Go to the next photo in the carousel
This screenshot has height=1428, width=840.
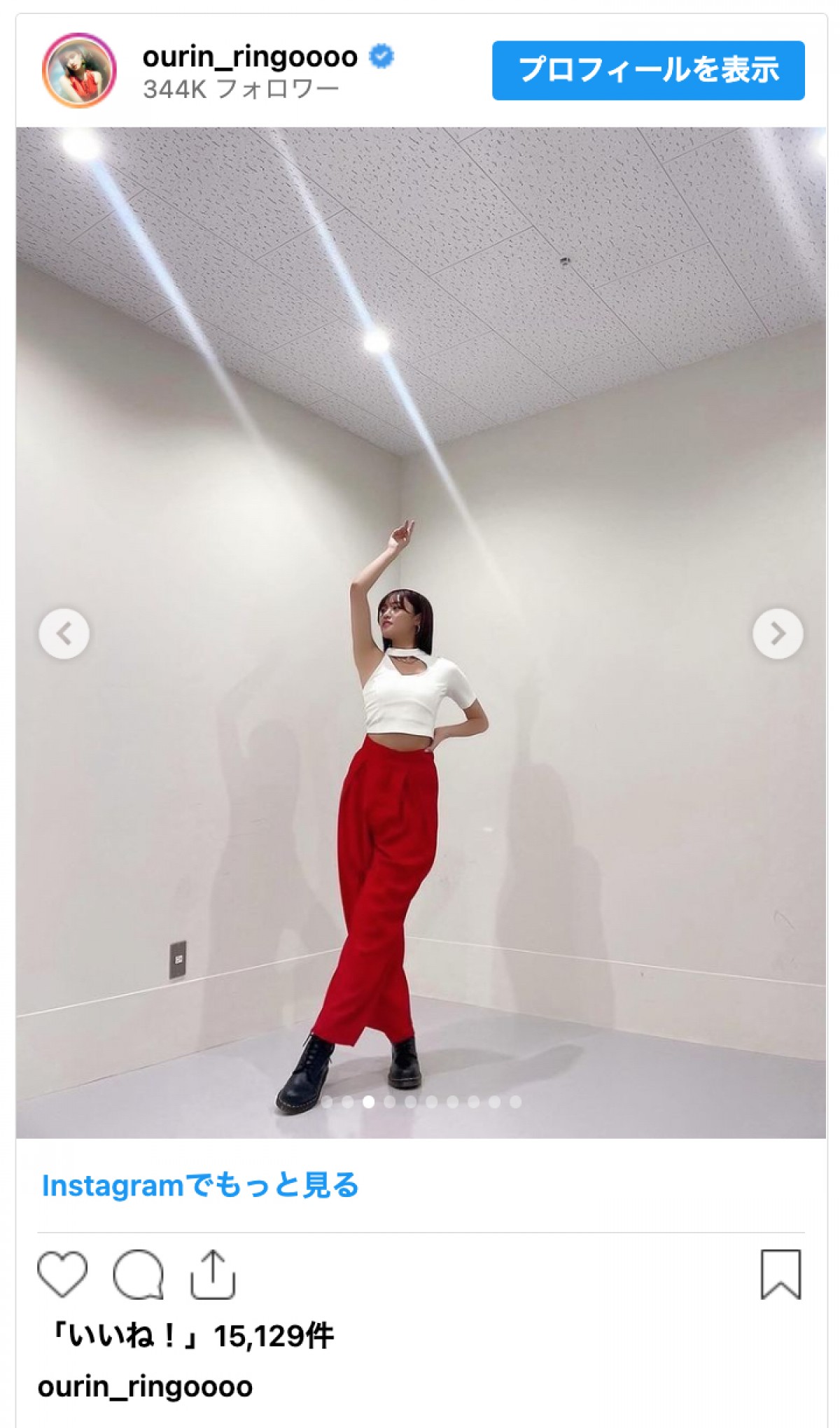click(777, 634)
